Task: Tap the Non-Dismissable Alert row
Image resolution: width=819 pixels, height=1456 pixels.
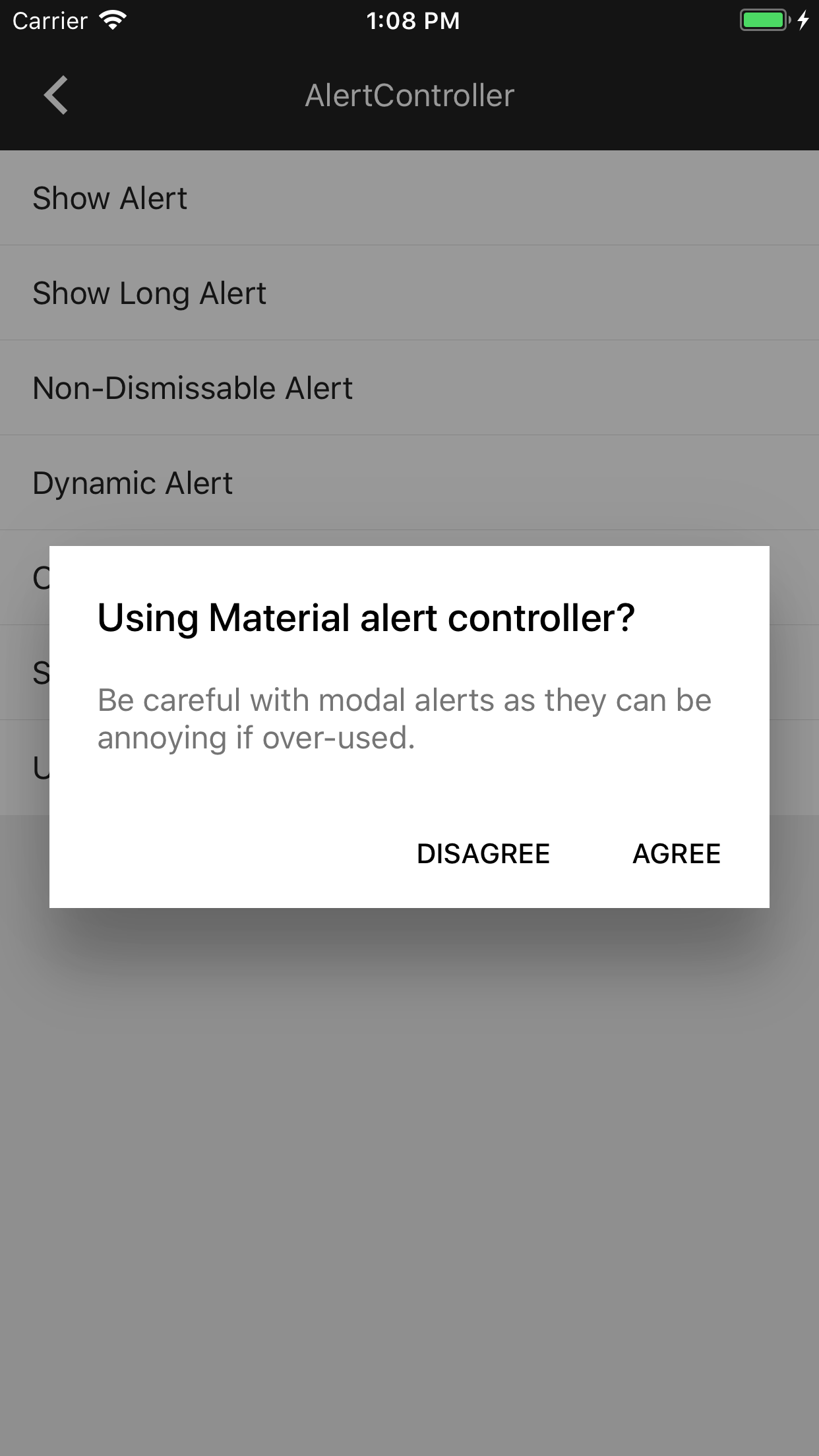Action: (409, 388)
